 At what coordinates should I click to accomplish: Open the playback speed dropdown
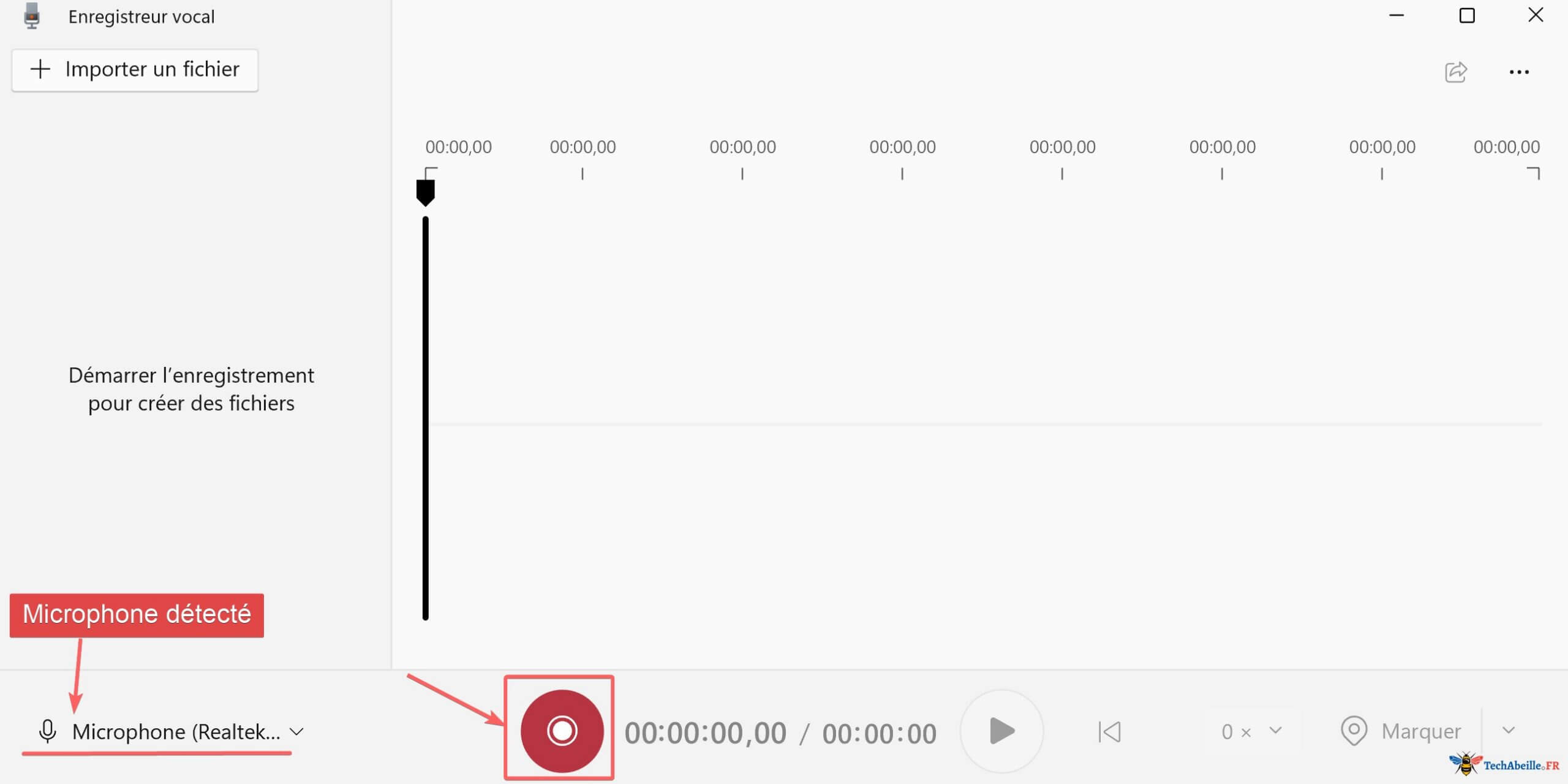point(1251,731)
